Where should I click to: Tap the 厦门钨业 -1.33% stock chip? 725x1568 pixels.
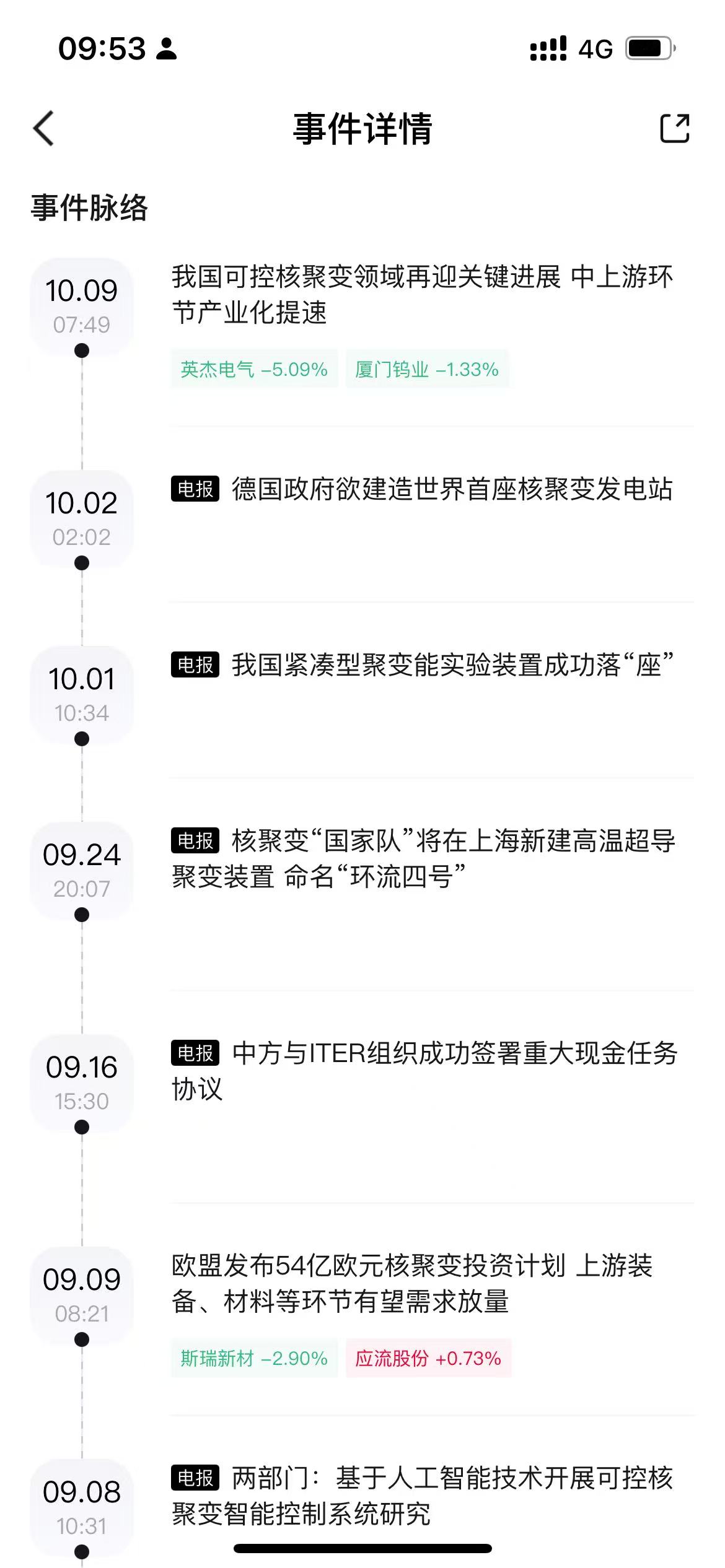427,370
